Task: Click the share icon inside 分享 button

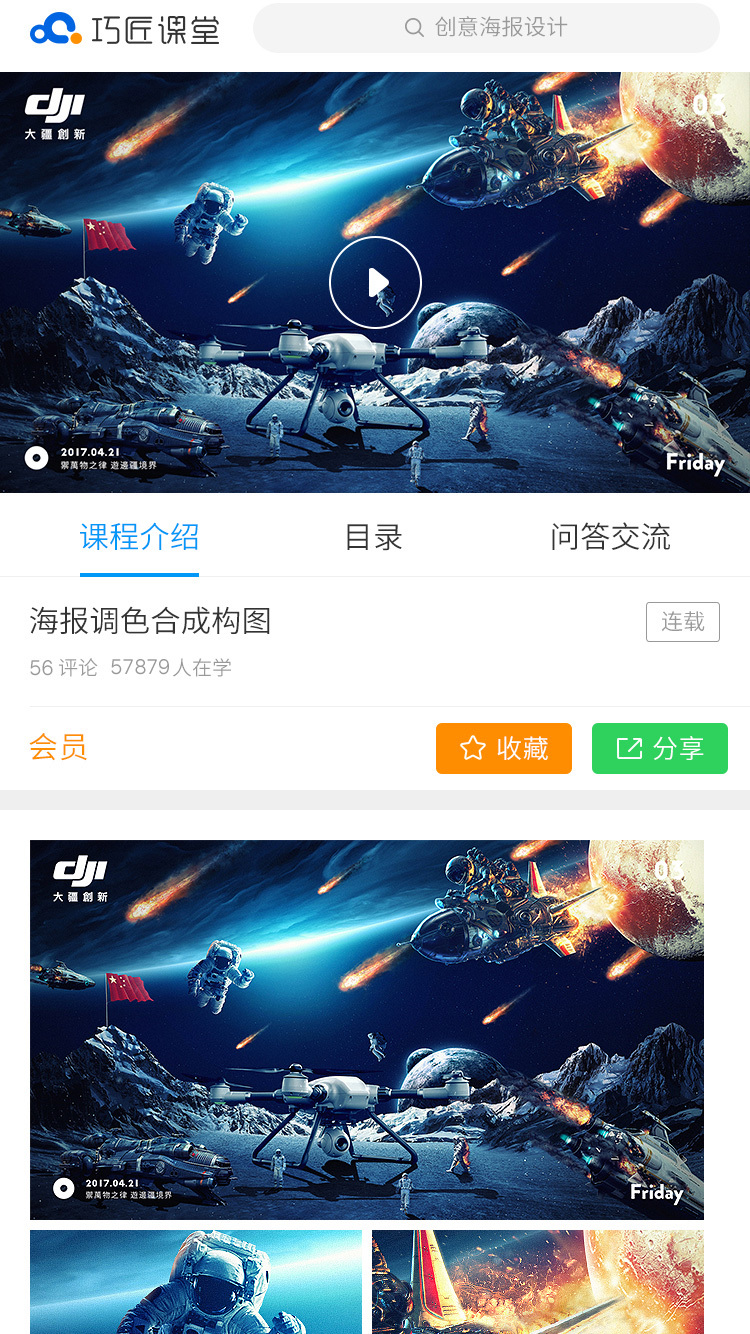Action: (x=627, y=748)
